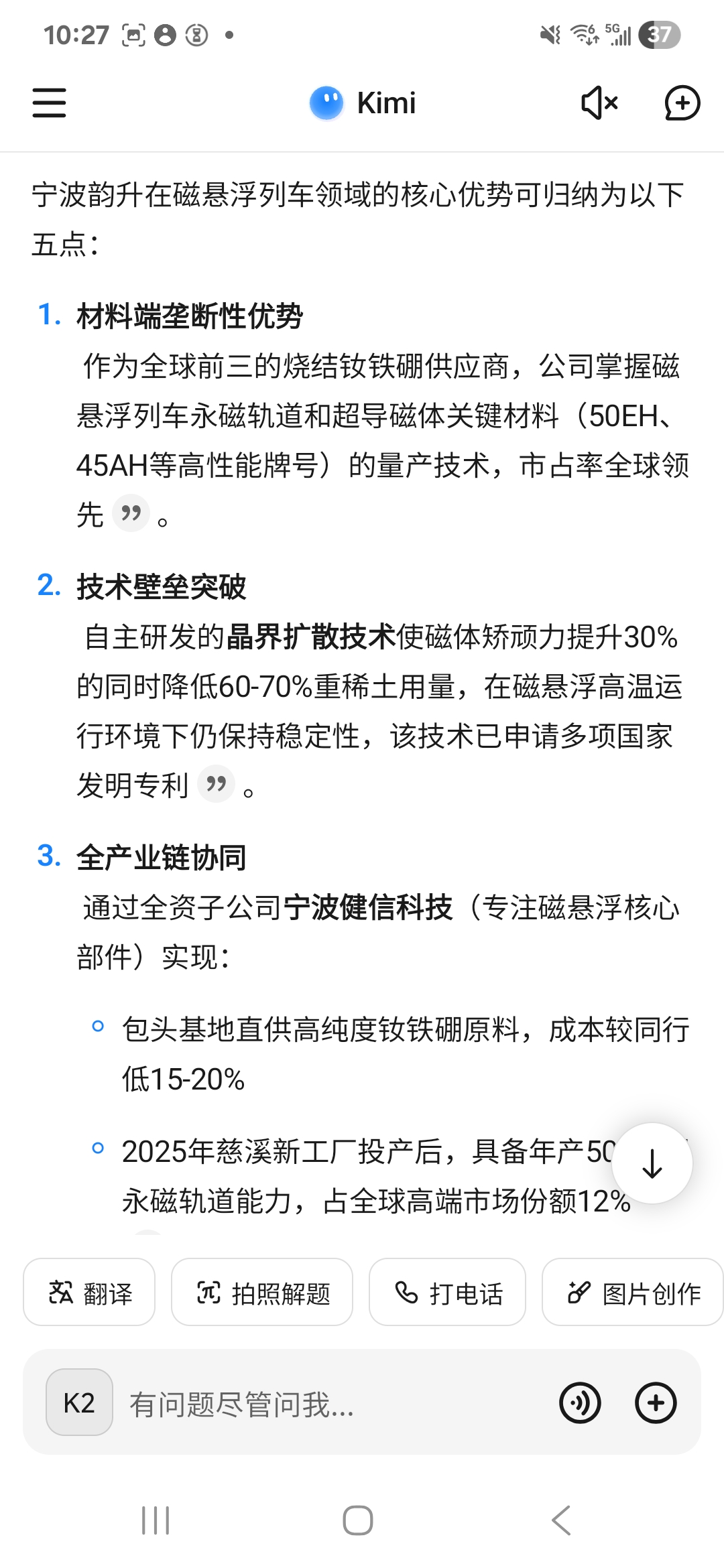Open citation after 市占率全球领先
Viewport: 724px width, 1568px height.
tap(131, 514)
